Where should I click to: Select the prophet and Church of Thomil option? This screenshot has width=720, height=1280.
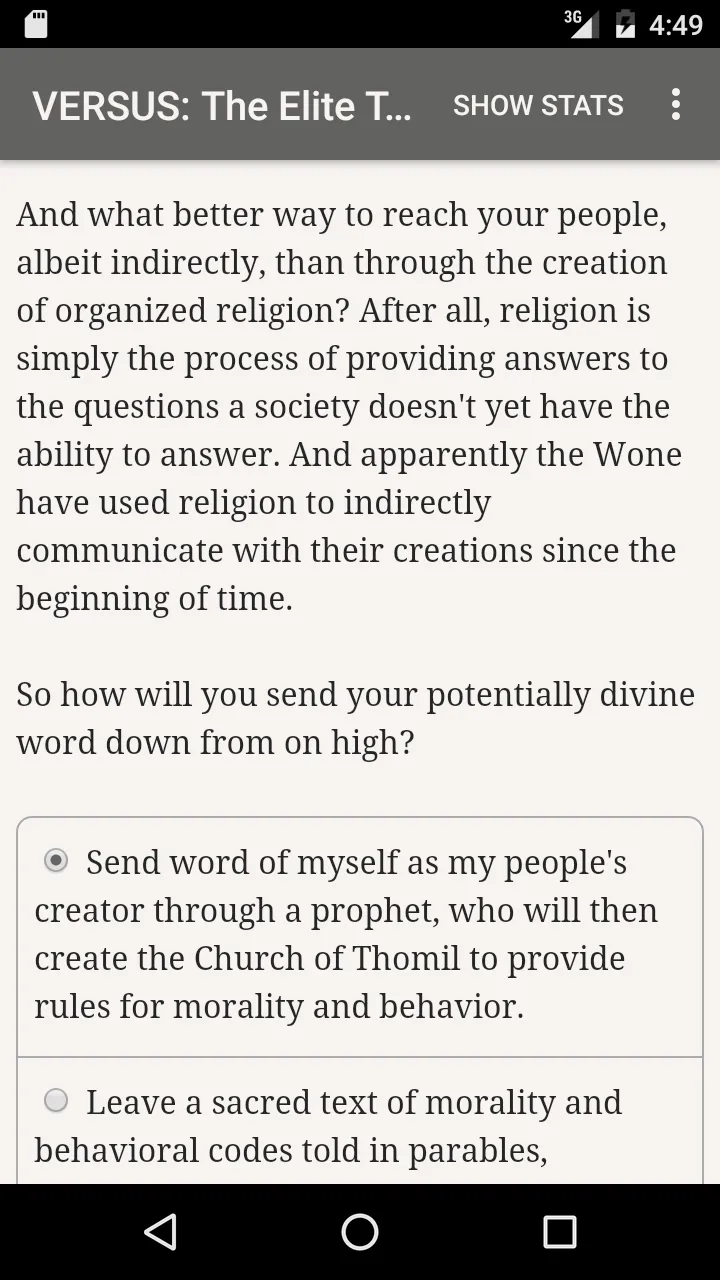(360, 937)
